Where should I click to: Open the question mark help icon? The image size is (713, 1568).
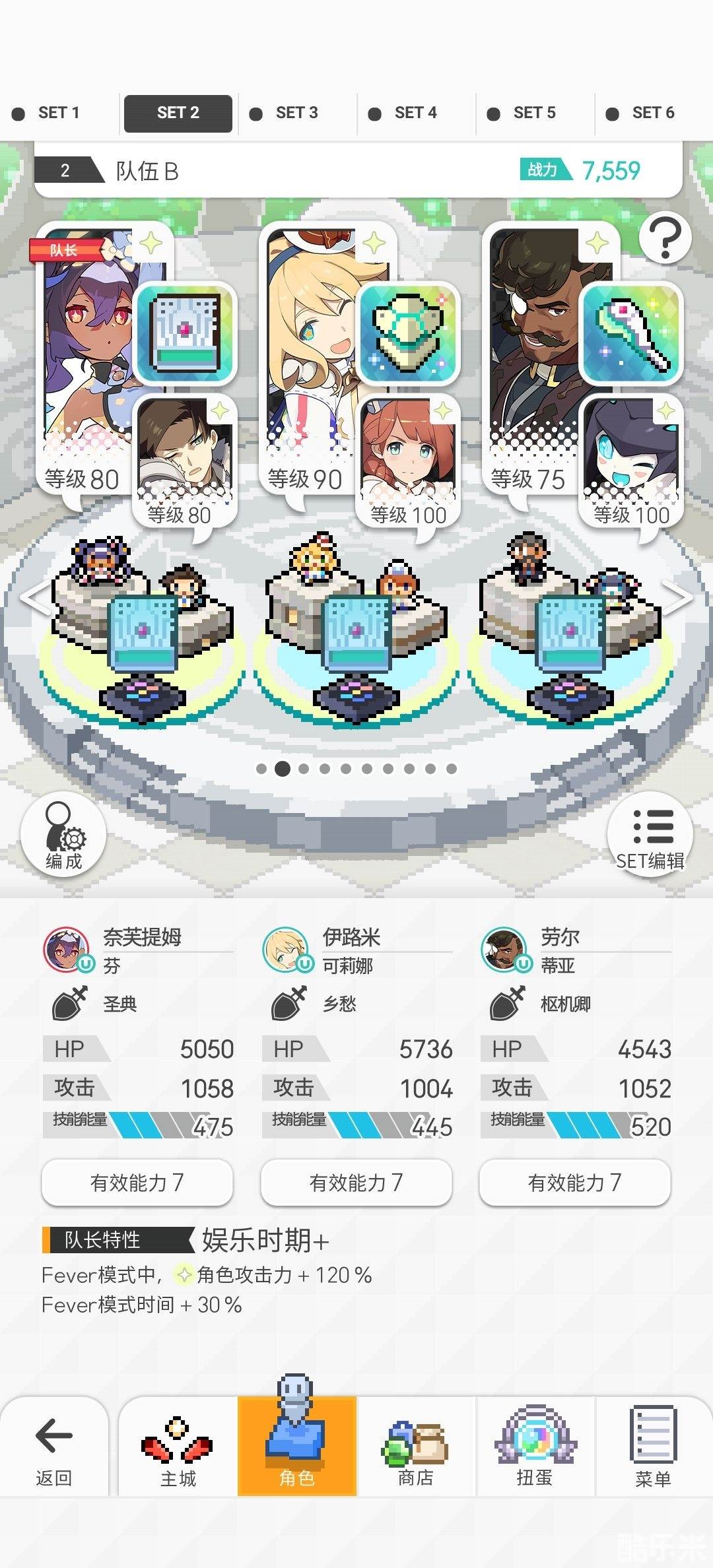(665, 238)
